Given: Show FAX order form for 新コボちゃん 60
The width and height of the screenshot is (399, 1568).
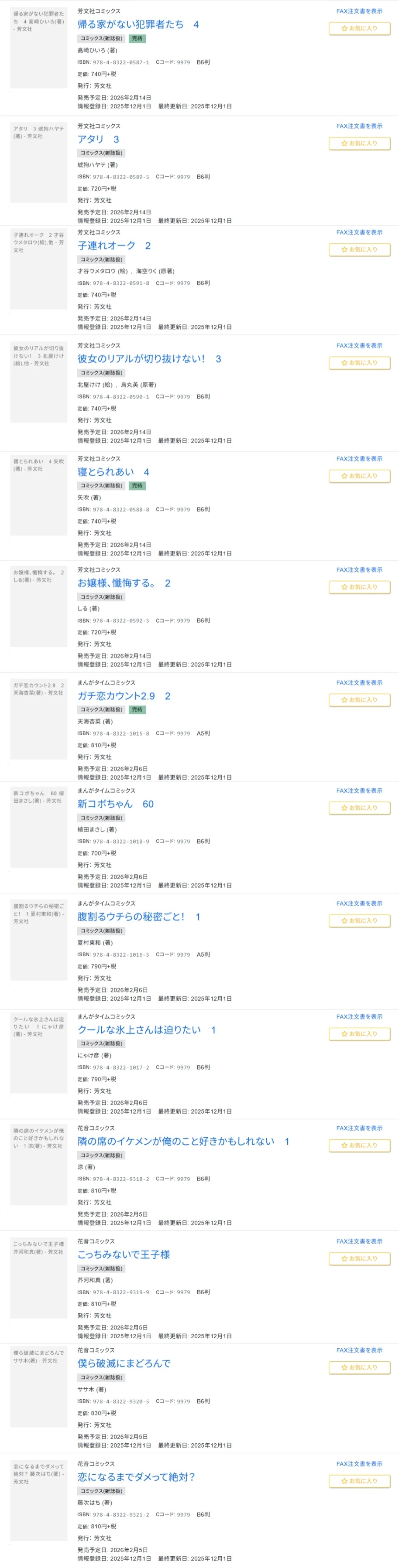Looking at the screenshot, I should pos(359,791).
